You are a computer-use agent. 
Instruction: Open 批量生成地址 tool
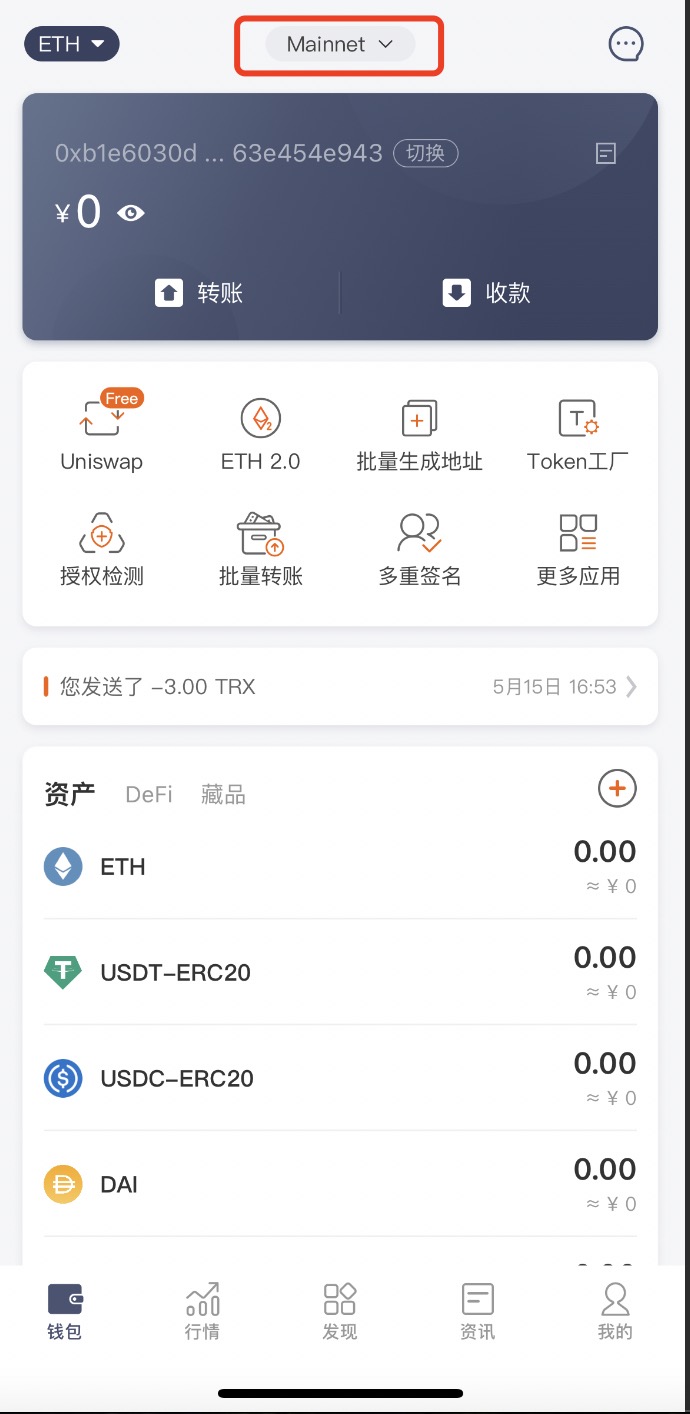click(x=419, y=432)
